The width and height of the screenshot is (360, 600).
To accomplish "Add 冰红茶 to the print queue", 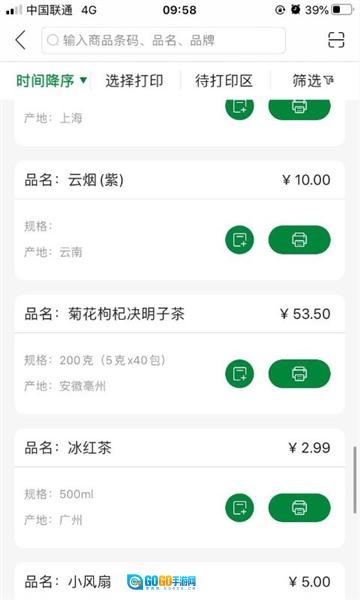I will (x=239, y=508).
